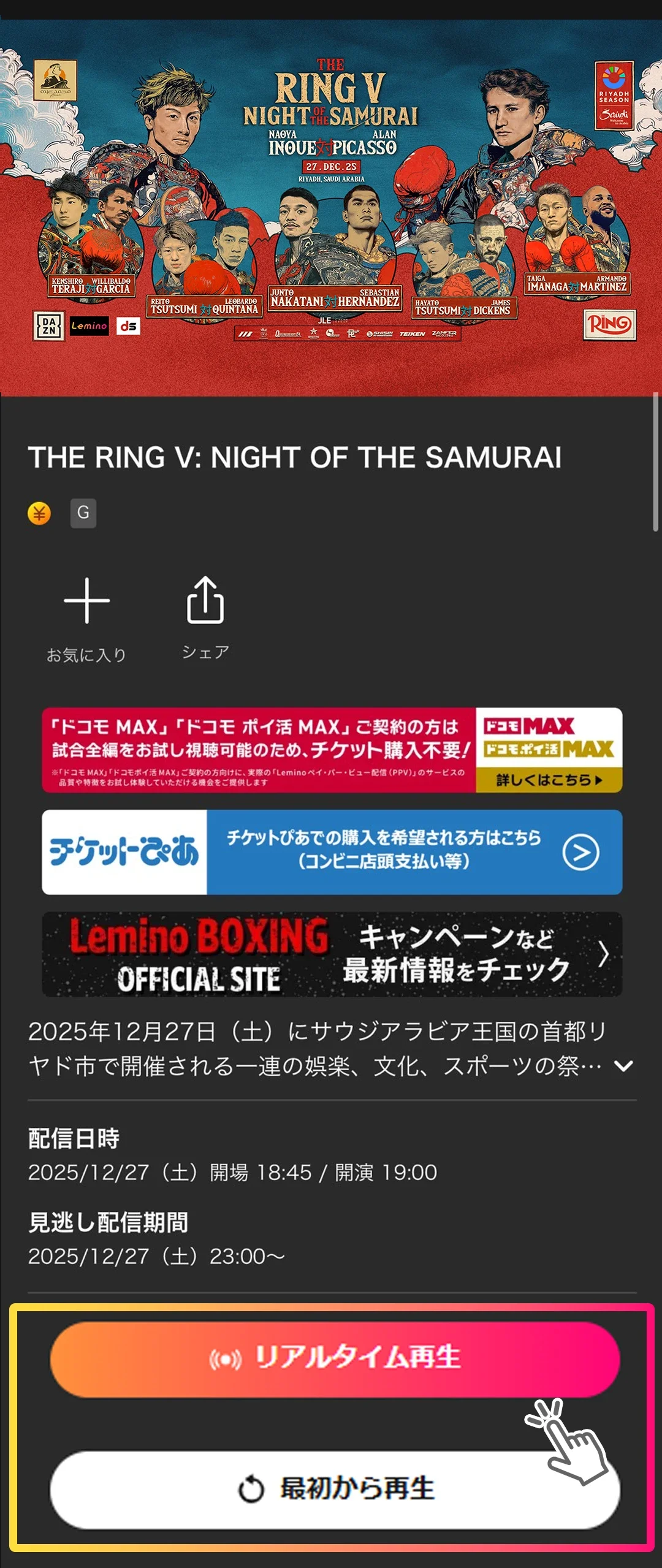Open the ドコモ MAX details banner
The image size is (662, 1568).
[x=332, y=750]
